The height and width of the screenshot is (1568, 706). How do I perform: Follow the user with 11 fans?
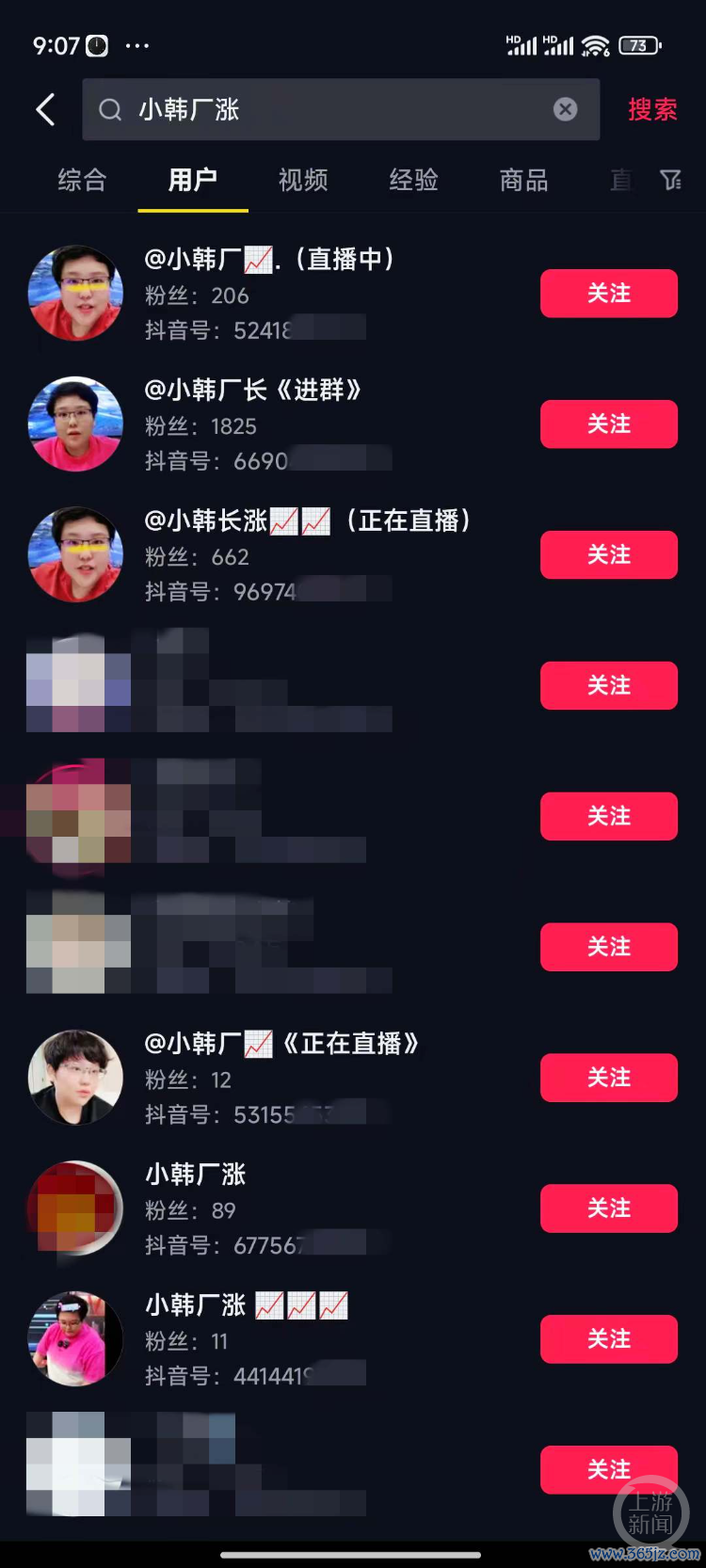[608, 1339]
